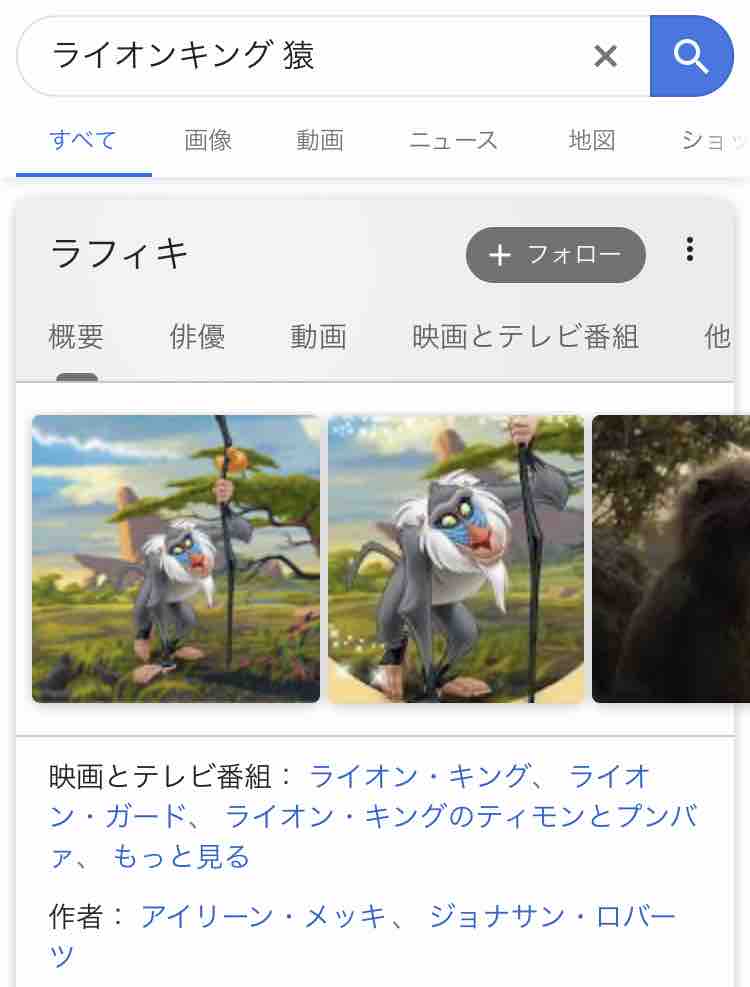Clear the search query with the X icon
750x987 pixels.
pyautogui.click(x=606, y=56)
